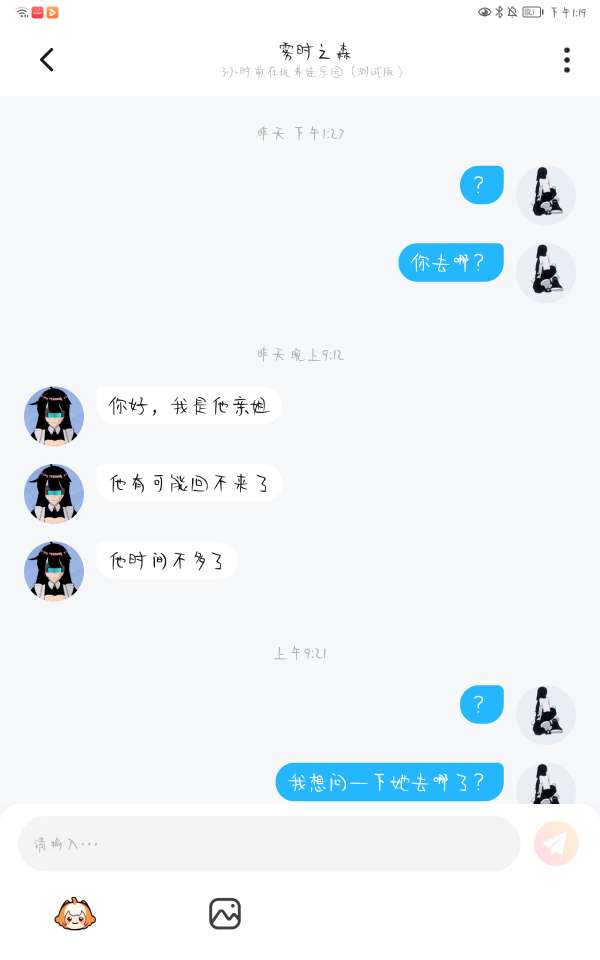
Task: Send the message with the paper plane
Action: pyautogui.click(x=556, y=844)
